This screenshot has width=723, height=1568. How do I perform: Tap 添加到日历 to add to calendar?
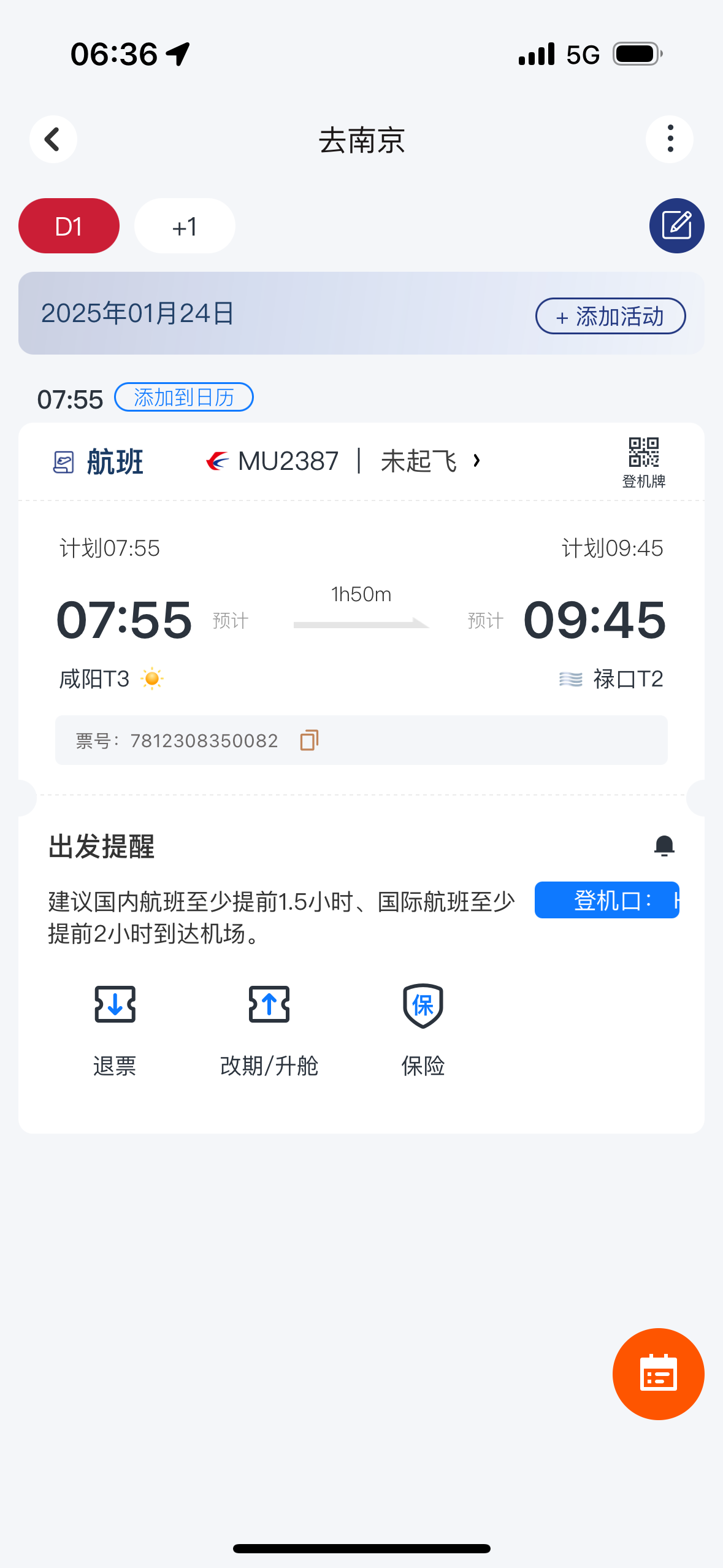[184, 398]
